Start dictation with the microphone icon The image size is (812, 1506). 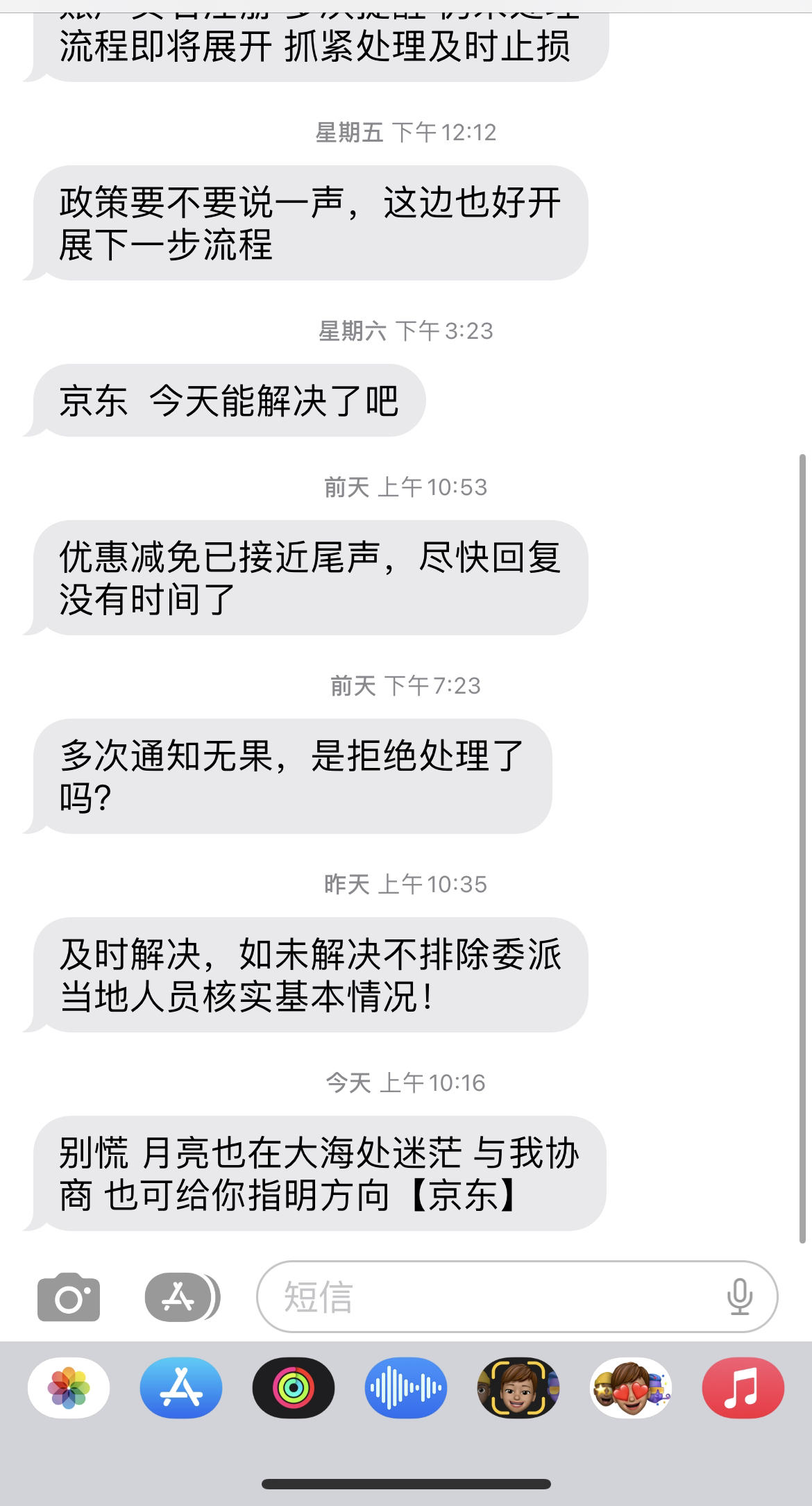click(739, 1297)
